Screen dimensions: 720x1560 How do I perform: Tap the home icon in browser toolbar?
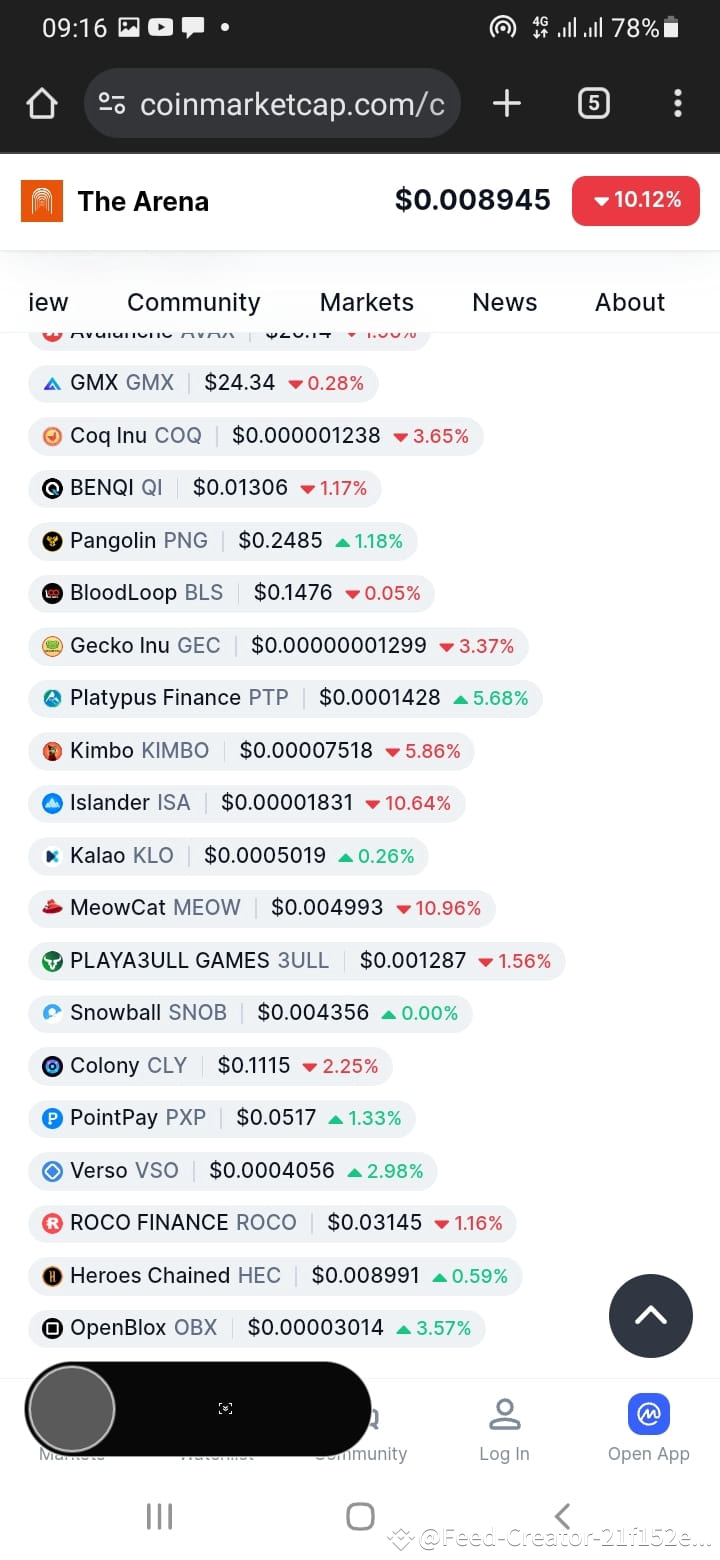(x=41, y=102)
